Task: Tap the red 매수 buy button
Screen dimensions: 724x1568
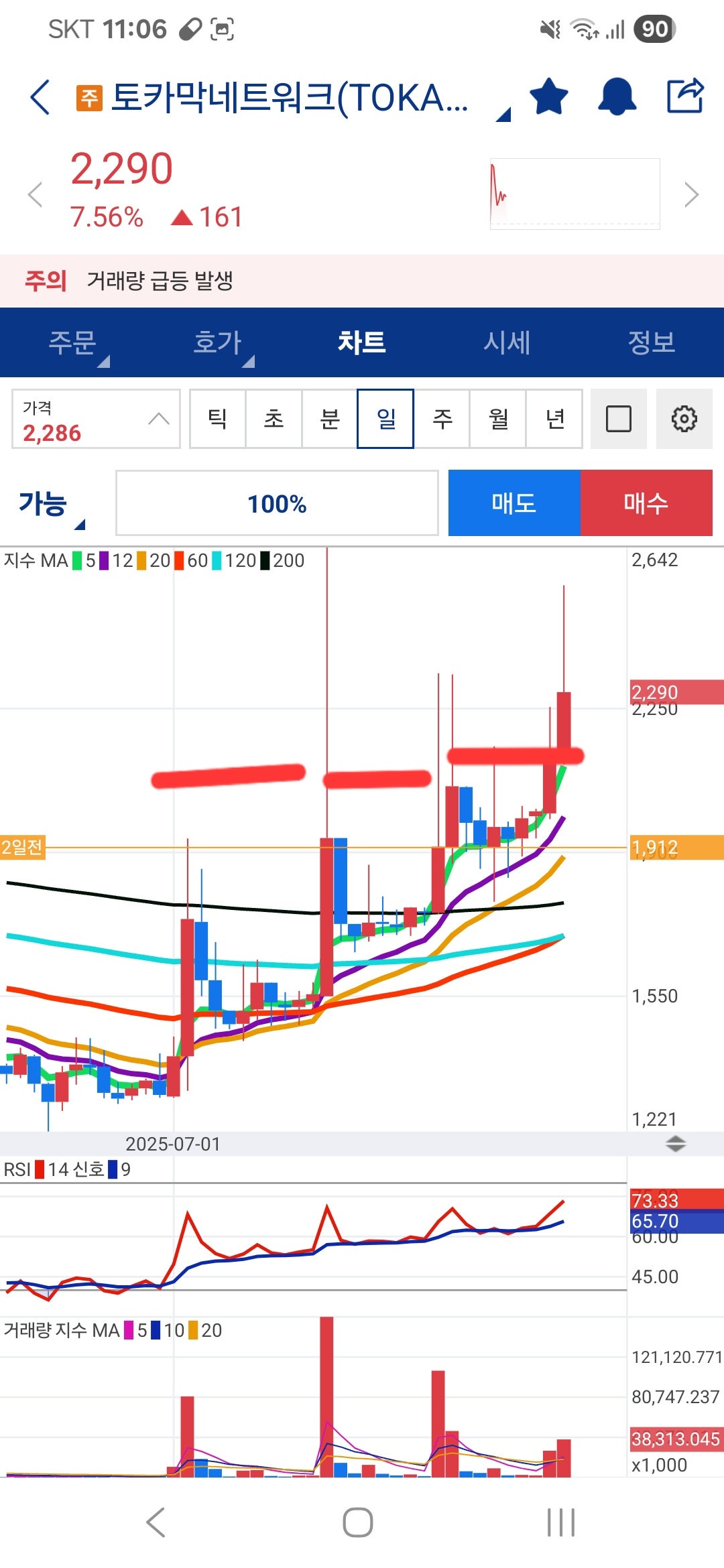Action: [x=646, y=503]
